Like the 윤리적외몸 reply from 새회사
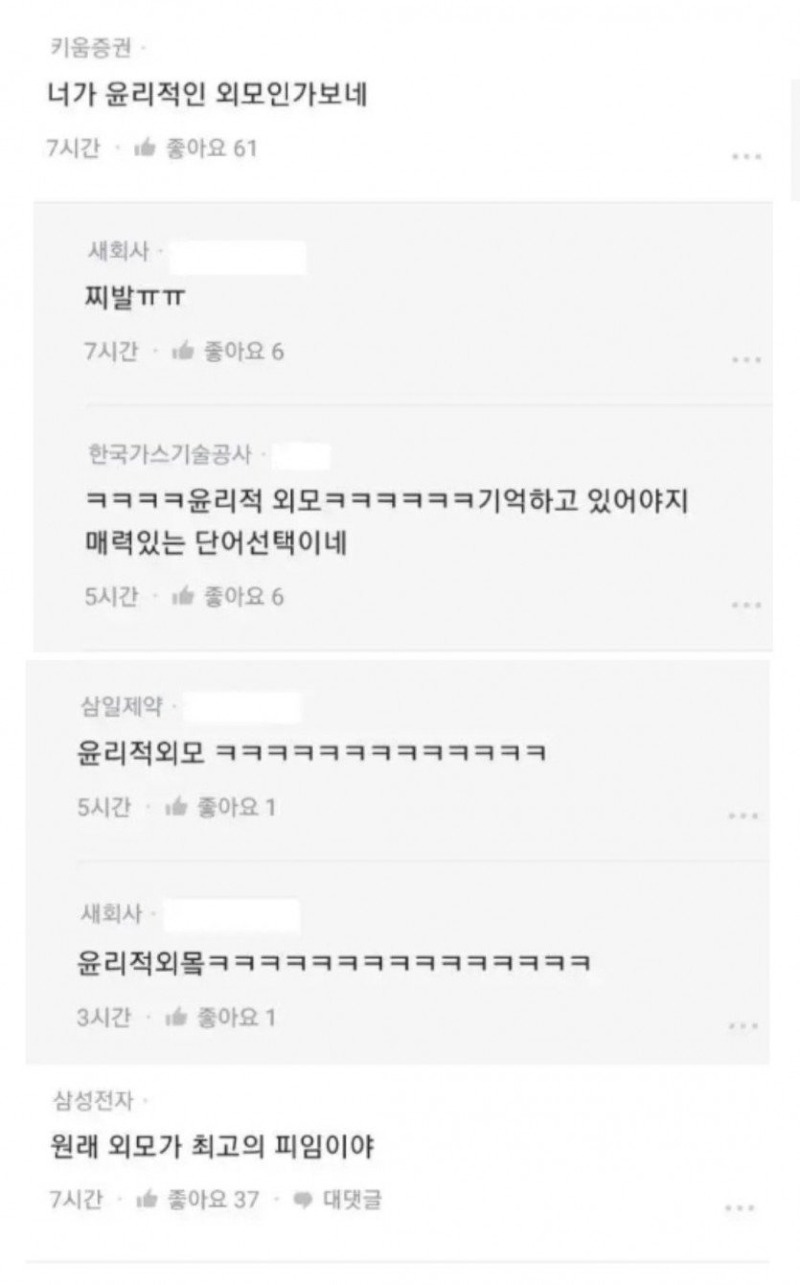 point(220,1018)
